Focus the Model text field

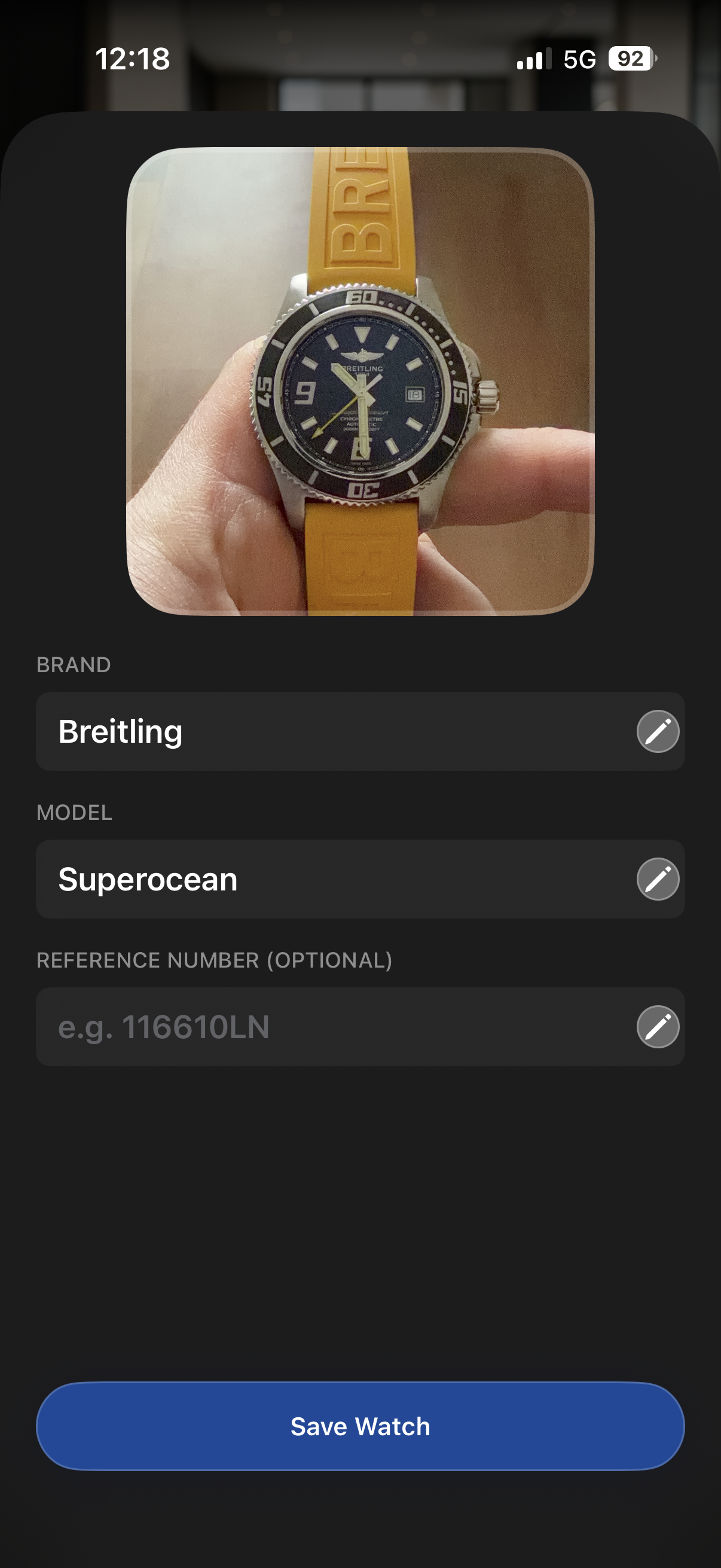329,879
